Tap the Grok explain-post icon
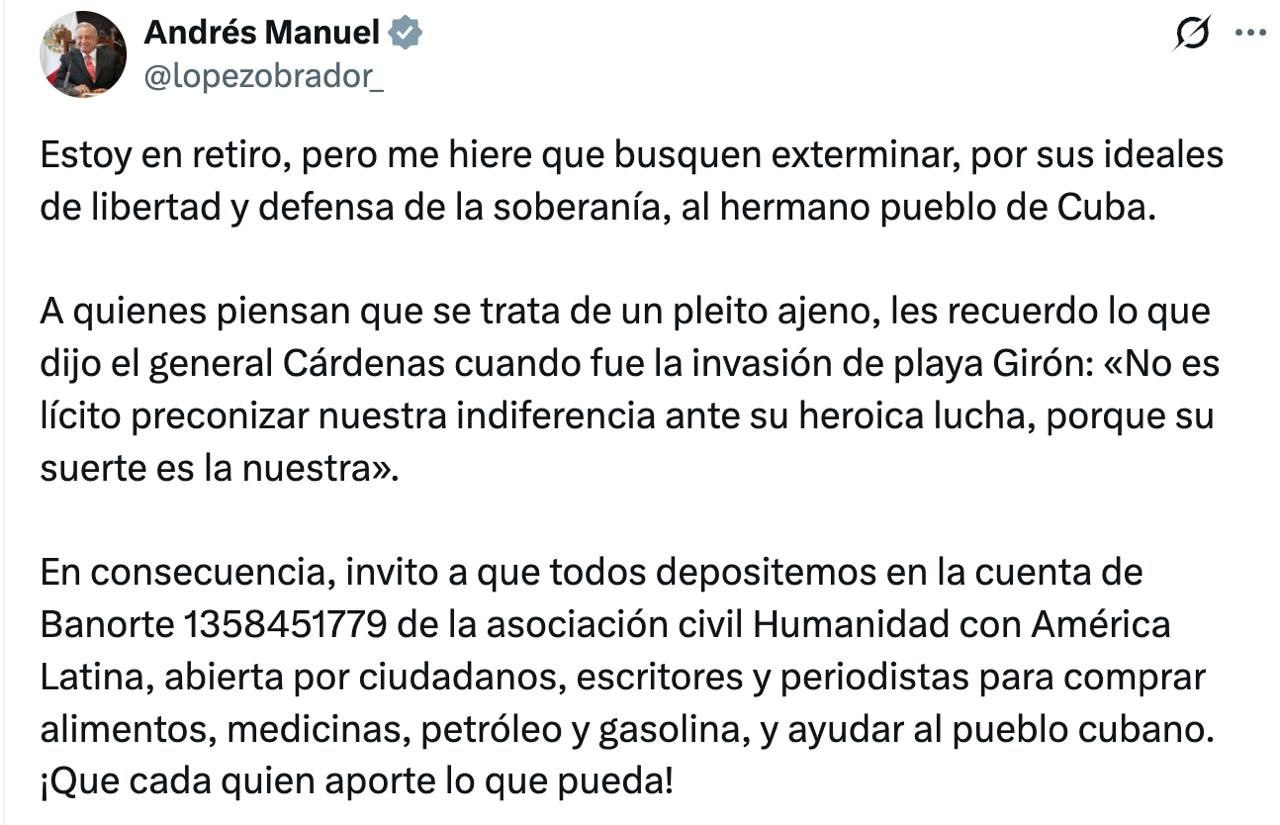This screenshot has height=825, width=1280. click(x=1192, y=34)
